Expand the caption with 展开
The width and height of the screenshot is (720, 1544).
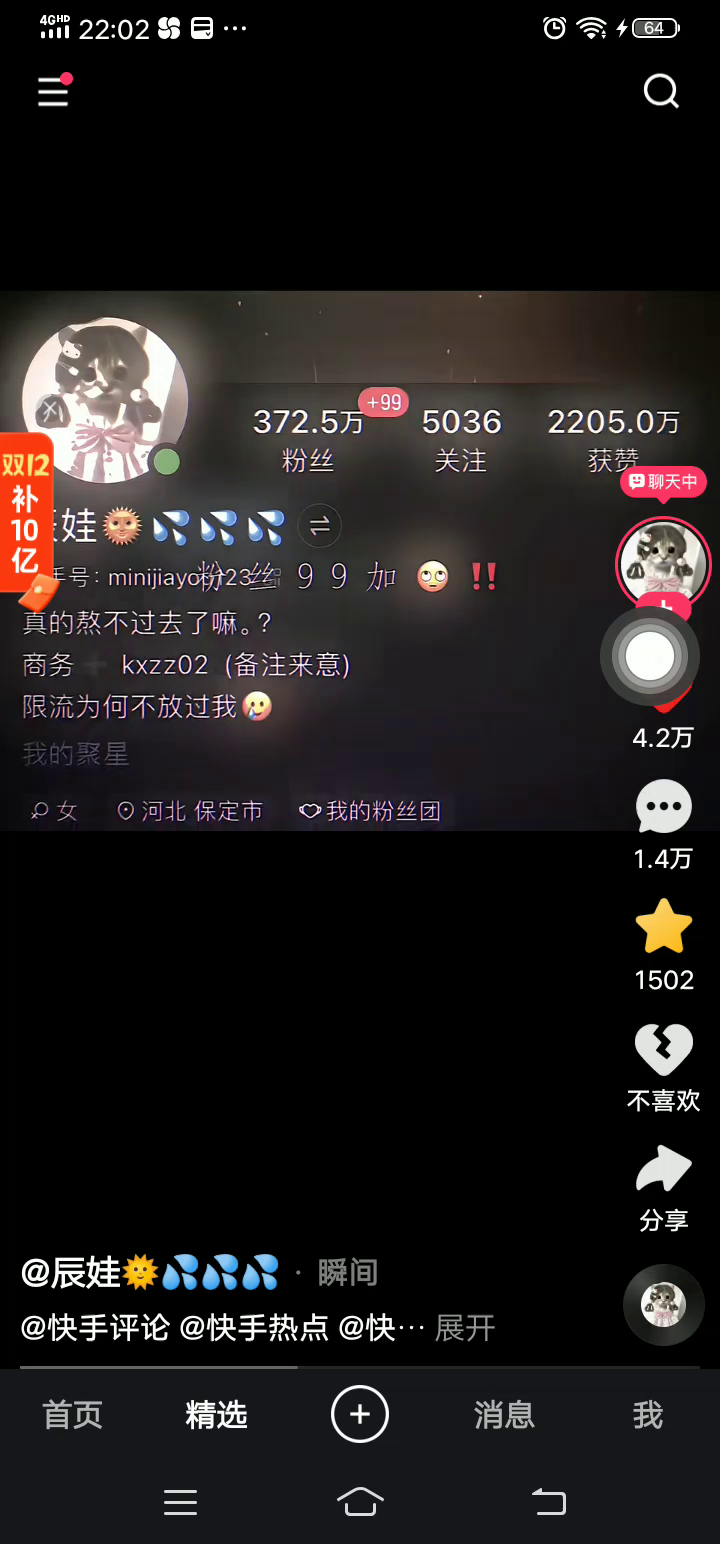point(465,1328)
